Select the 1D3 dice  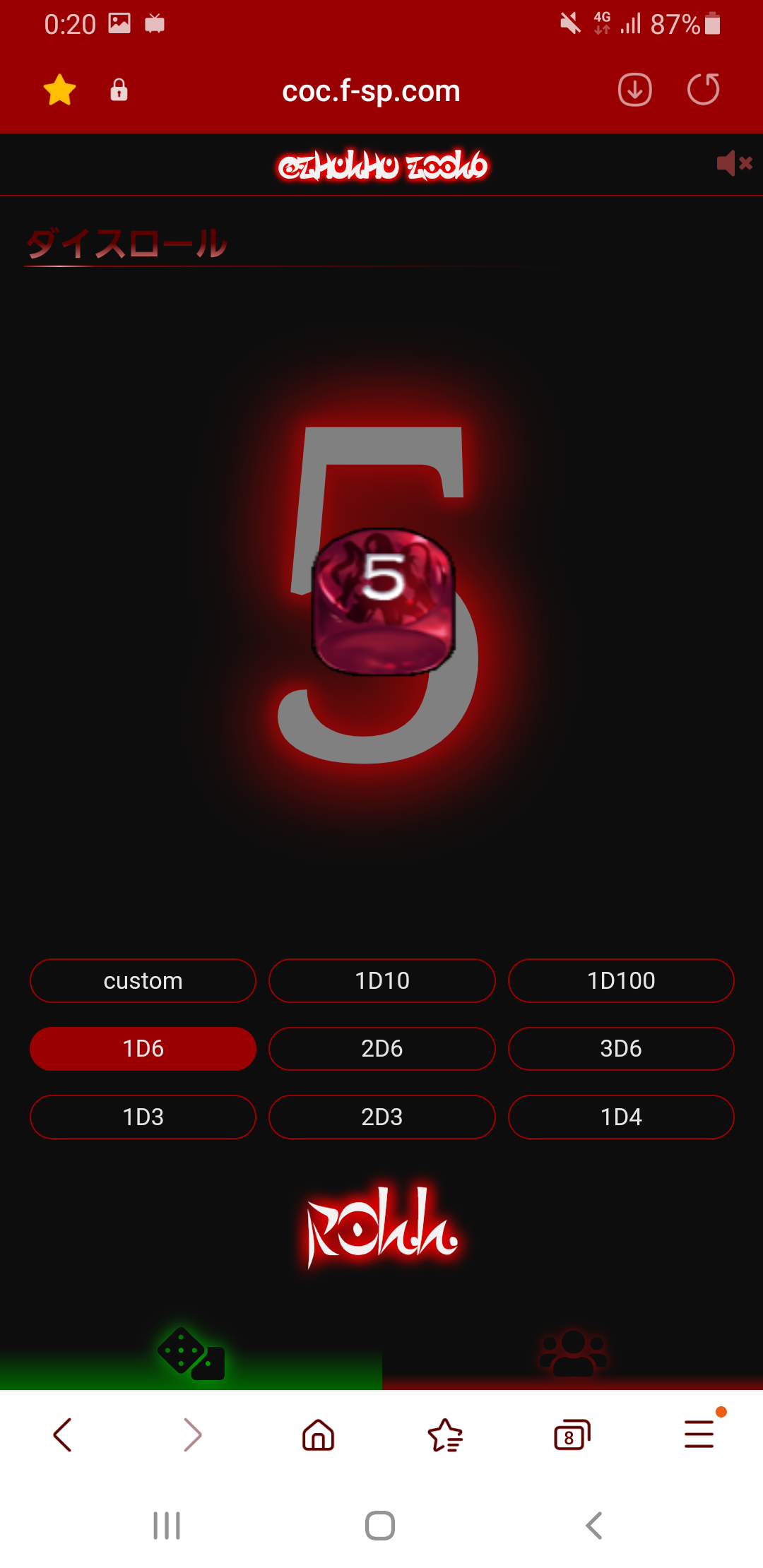(143, 1117)
